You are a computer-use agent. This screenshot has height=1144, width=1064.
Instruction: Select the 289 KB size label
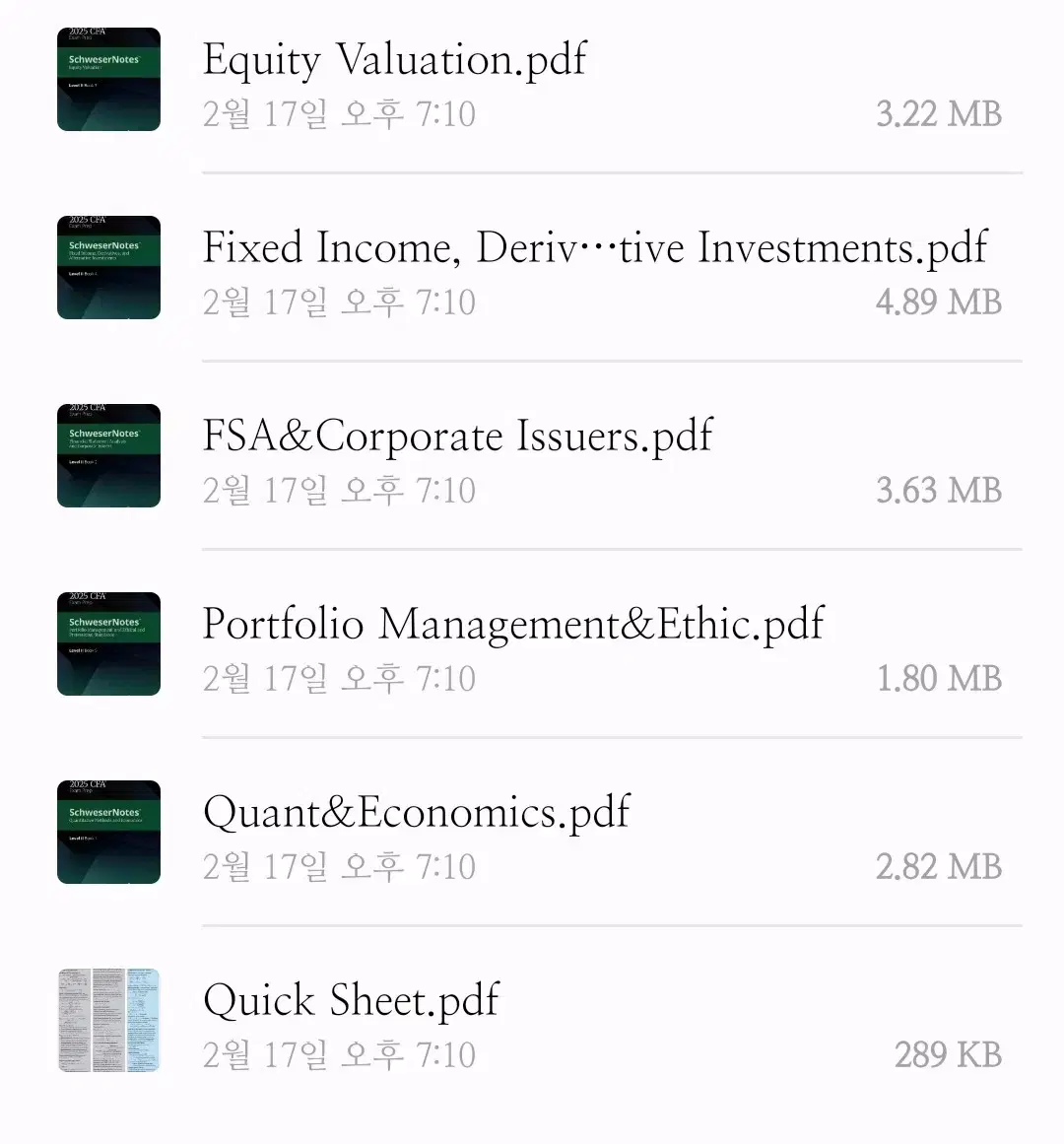coord(948,1054)
